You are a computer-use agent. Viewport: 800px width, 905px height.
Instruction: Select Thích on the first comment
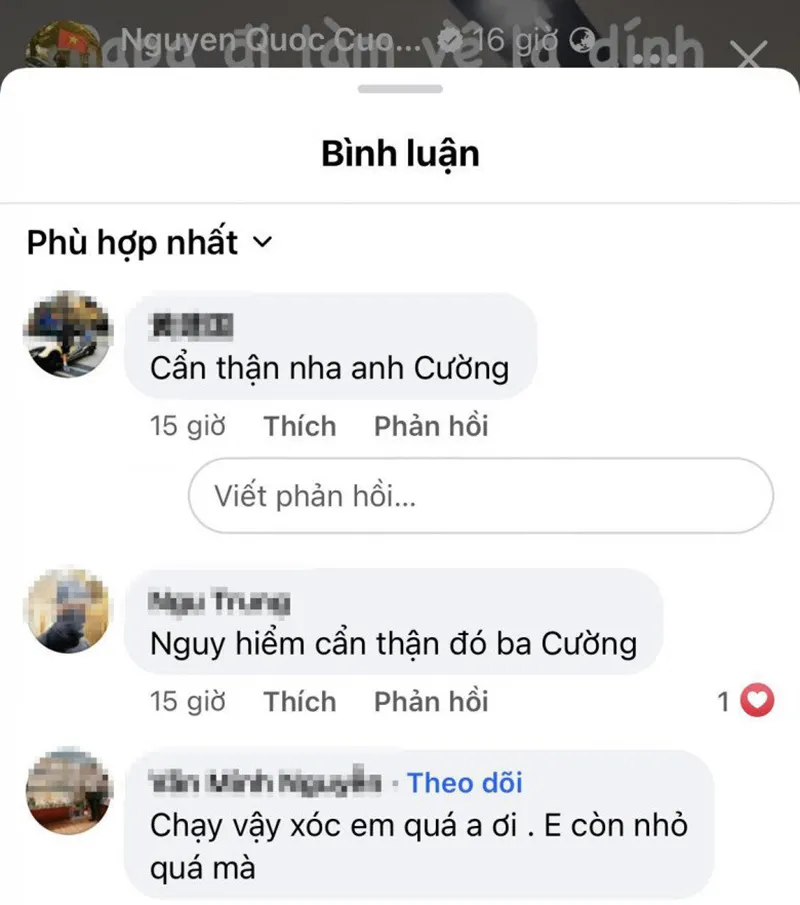tap(299, 426)
